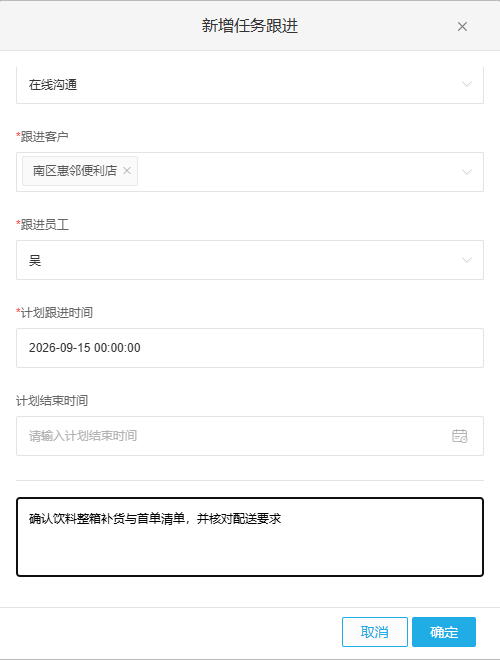Remove the 南区惠邻便利店 tag

(127, 170)
